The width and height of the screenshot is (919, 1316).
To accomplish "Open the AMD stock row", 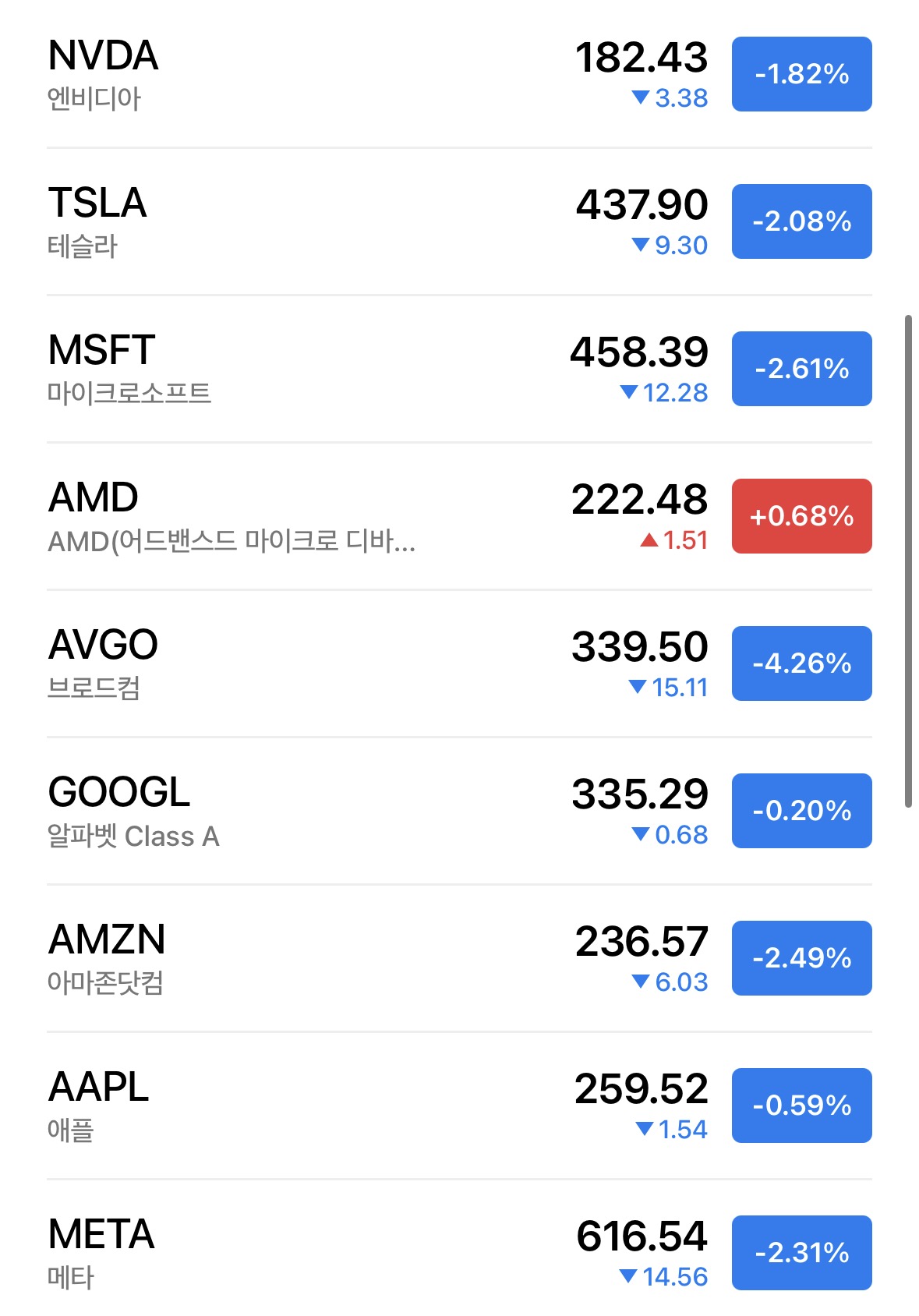I will click(312, 517).
